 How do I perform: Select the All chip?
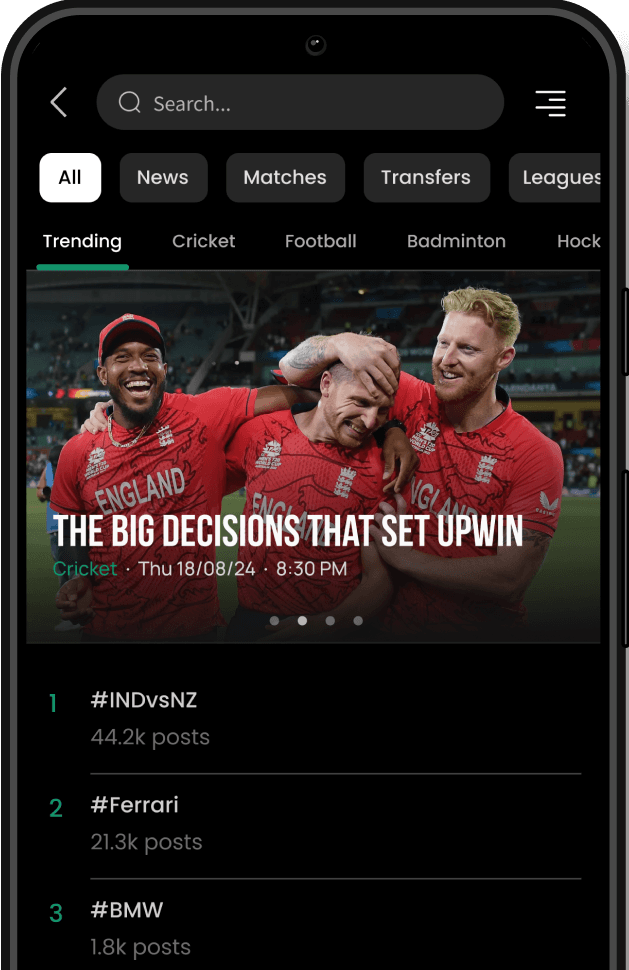click(x=70, y=178)
